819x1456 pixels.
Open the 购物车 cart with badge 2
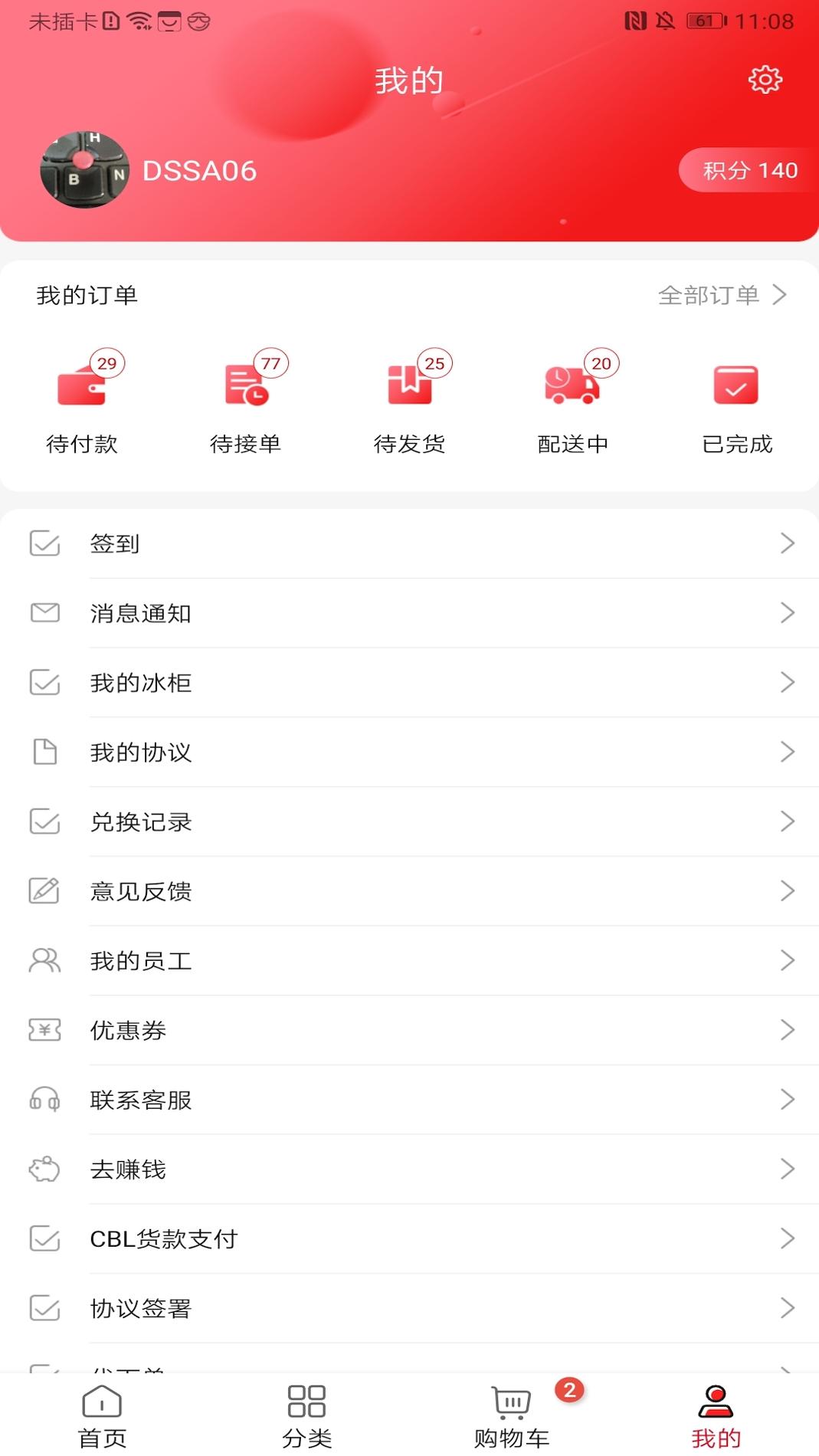512,1416
